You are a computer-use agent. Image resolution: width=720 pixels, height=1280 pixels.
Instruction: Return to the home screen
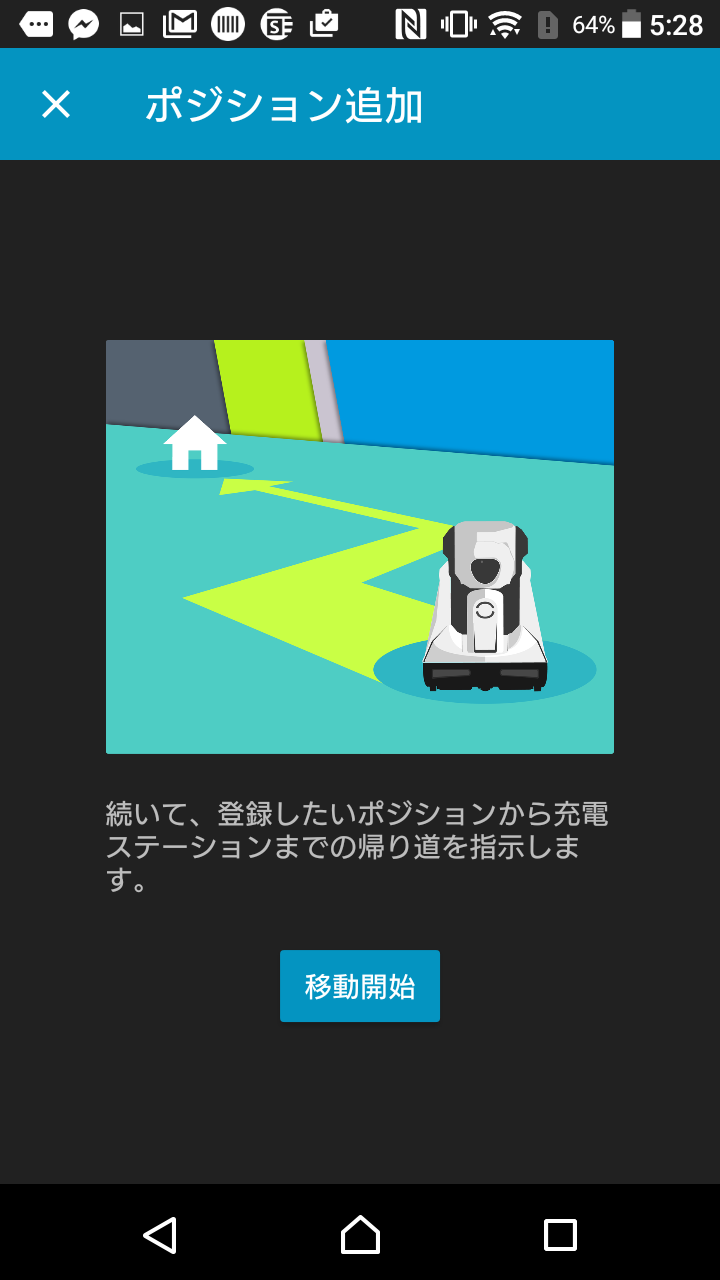pyautogui.click(x=360, y=1235)
